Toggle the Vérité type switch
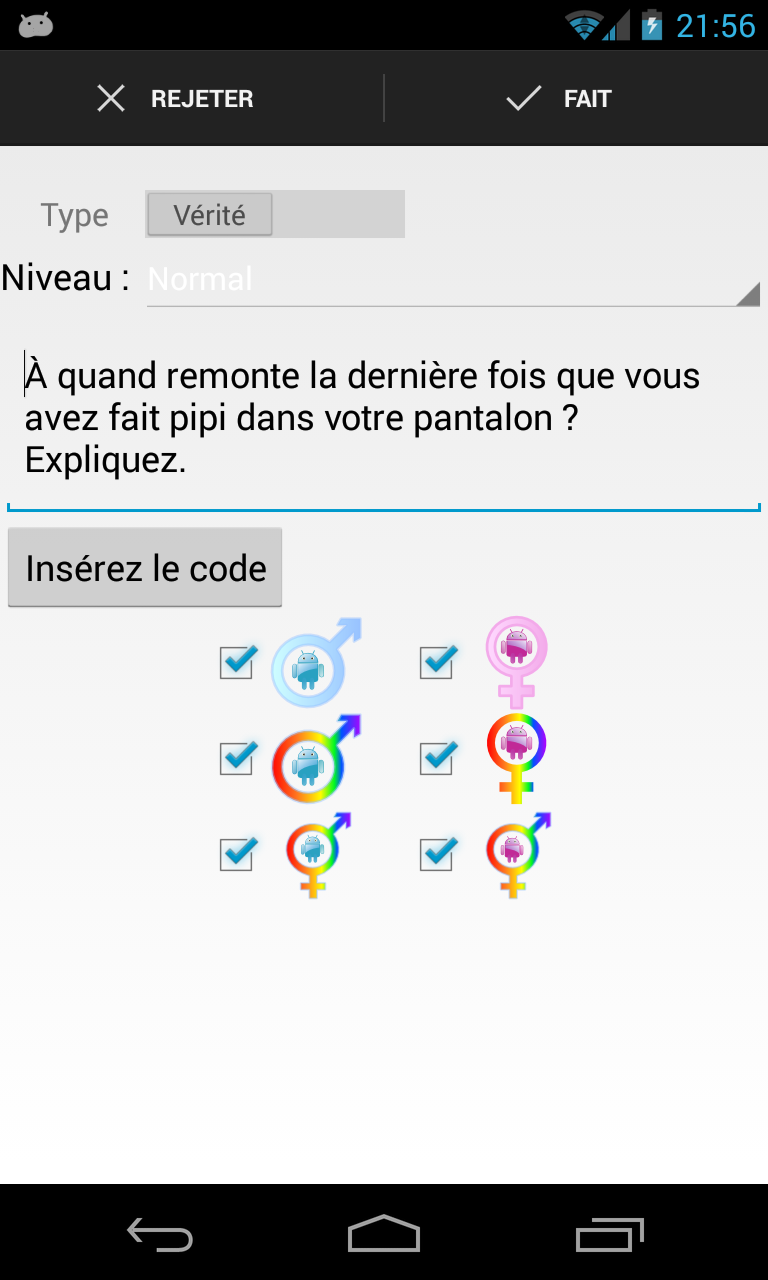The height and width of the screenshot is (1280, 768). pyautogui.click(x=274, y=214)
